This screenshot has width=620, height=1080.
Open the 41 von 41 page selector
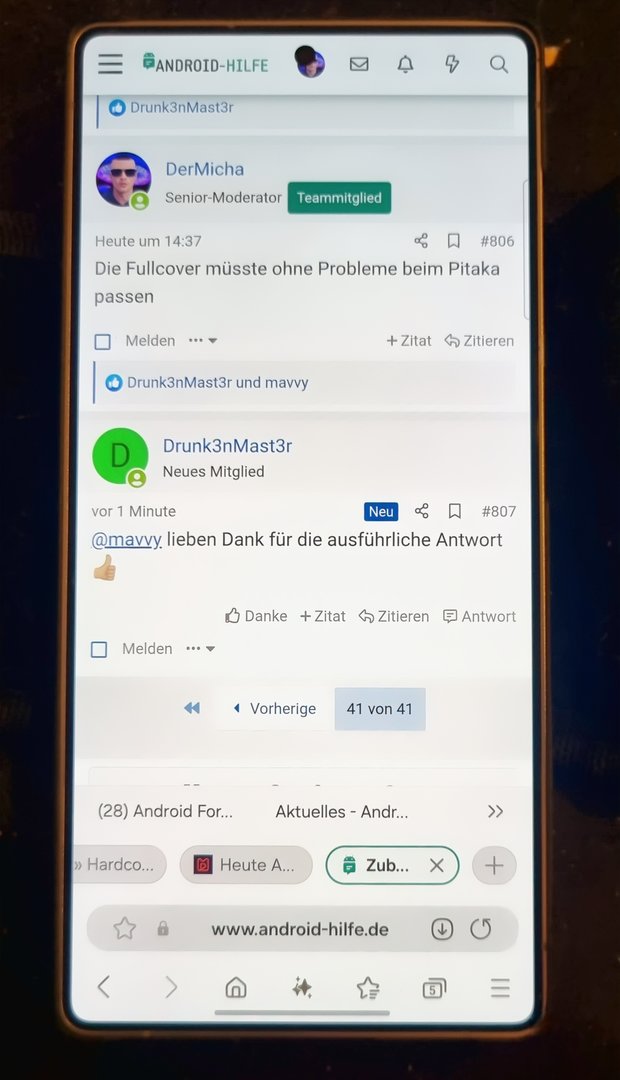coord(379,708)
